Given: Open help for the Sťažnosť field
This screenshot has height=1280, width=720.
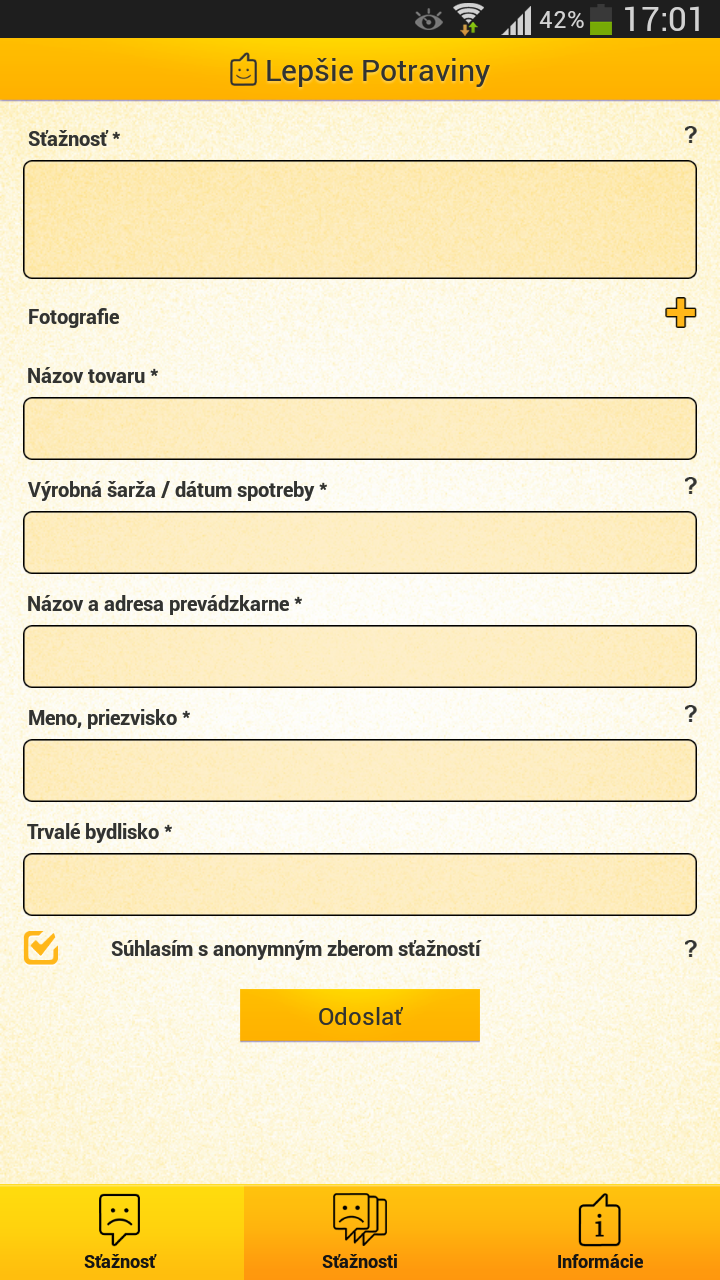Looking at the screenshot, I should (x=690, y=135).
